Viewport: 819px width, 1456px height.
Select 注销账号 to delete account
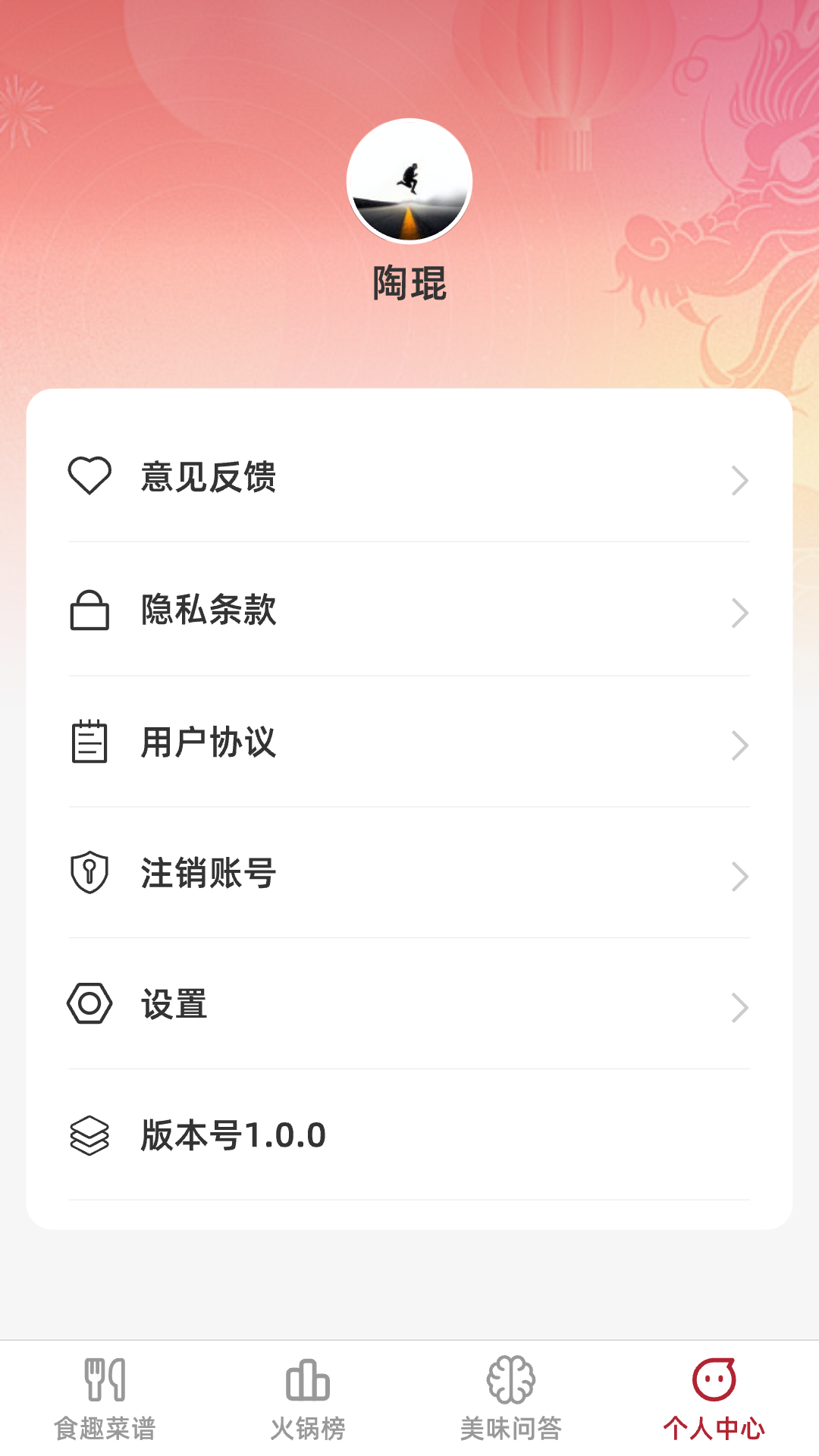409,874
